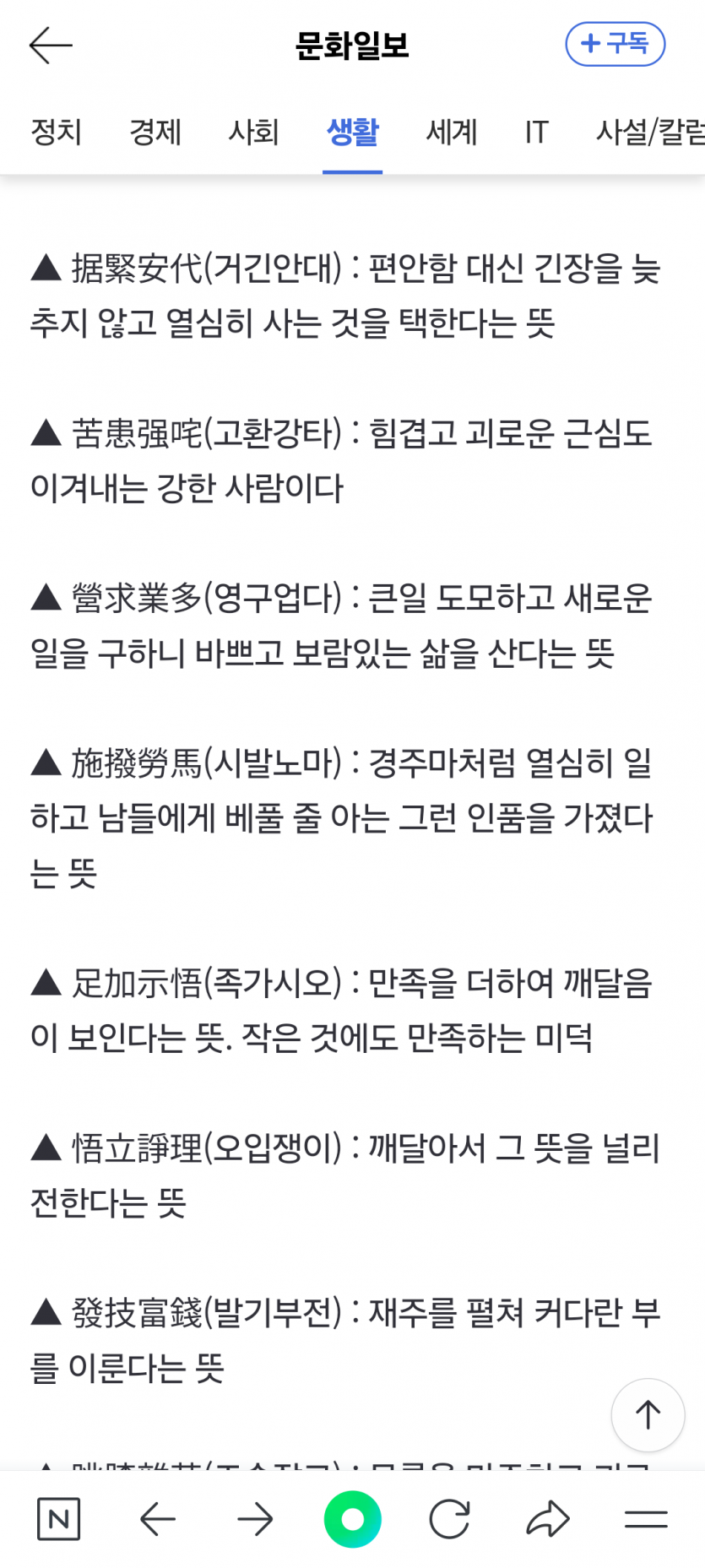Share this article
The width and height of the screenshot is (705, 1568).
(x=548, y=1520)
